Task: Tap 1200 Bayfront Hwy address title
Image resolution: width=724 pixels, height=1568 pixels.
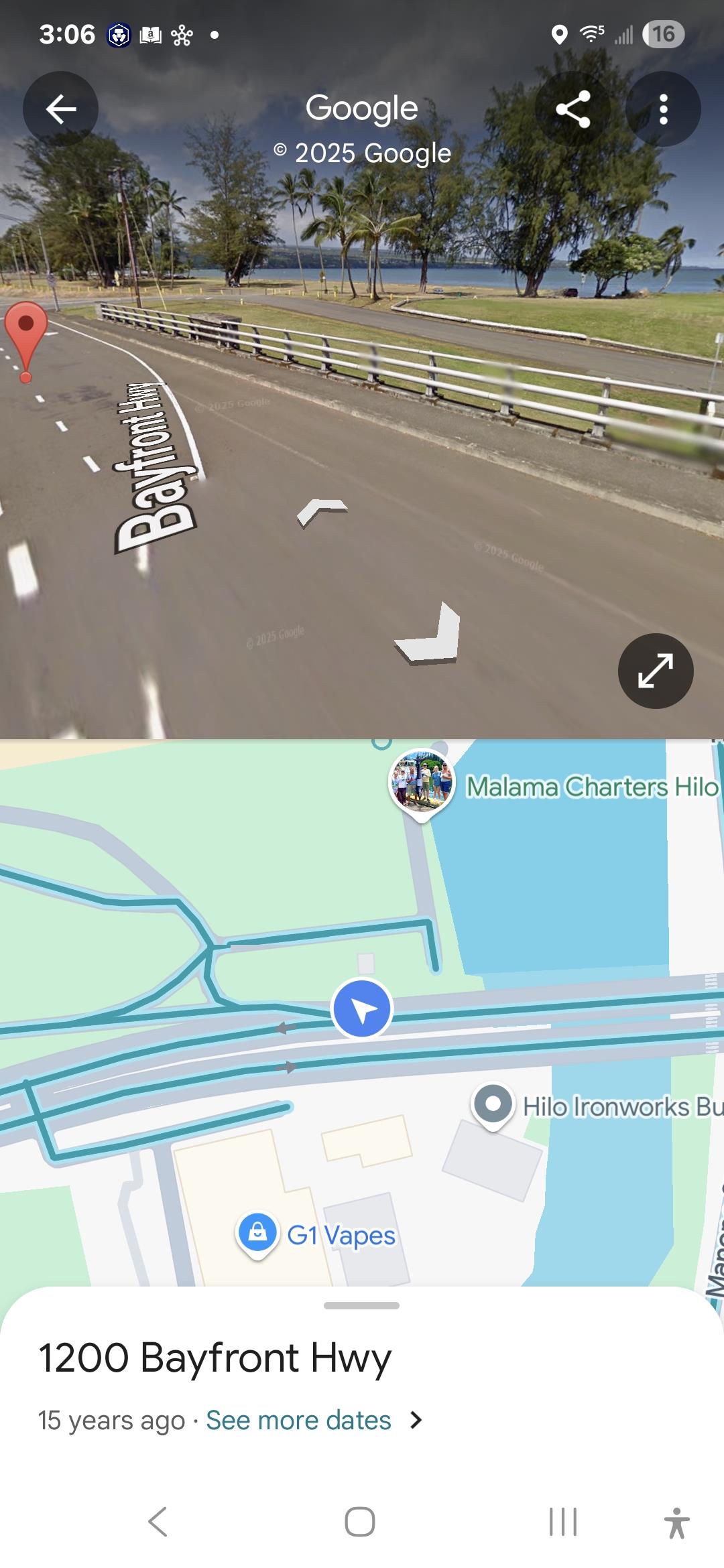Action: click(215, 1356)
